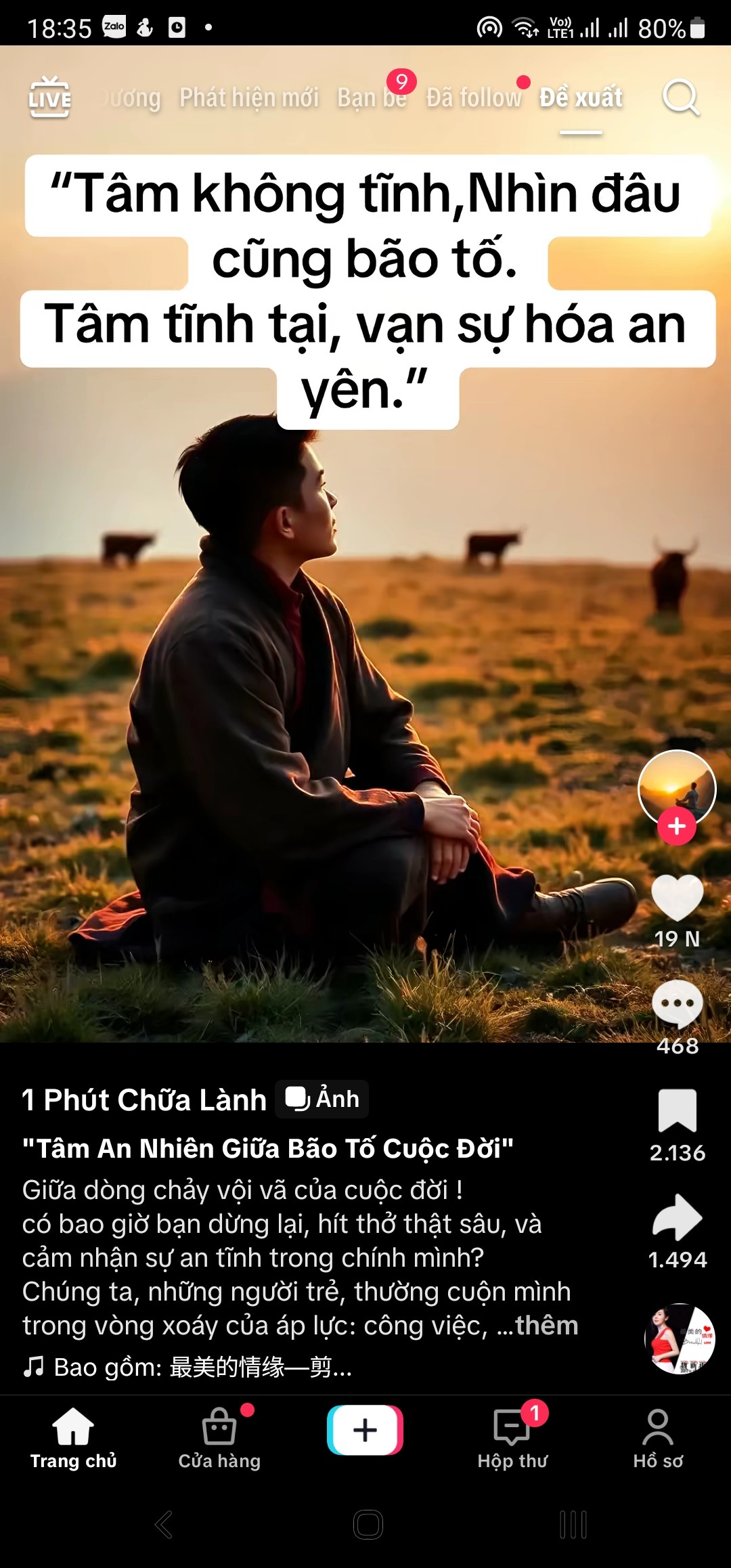
Task: Switch to the Hồ sơ profile tab
Action: (x=658, y=1438)
